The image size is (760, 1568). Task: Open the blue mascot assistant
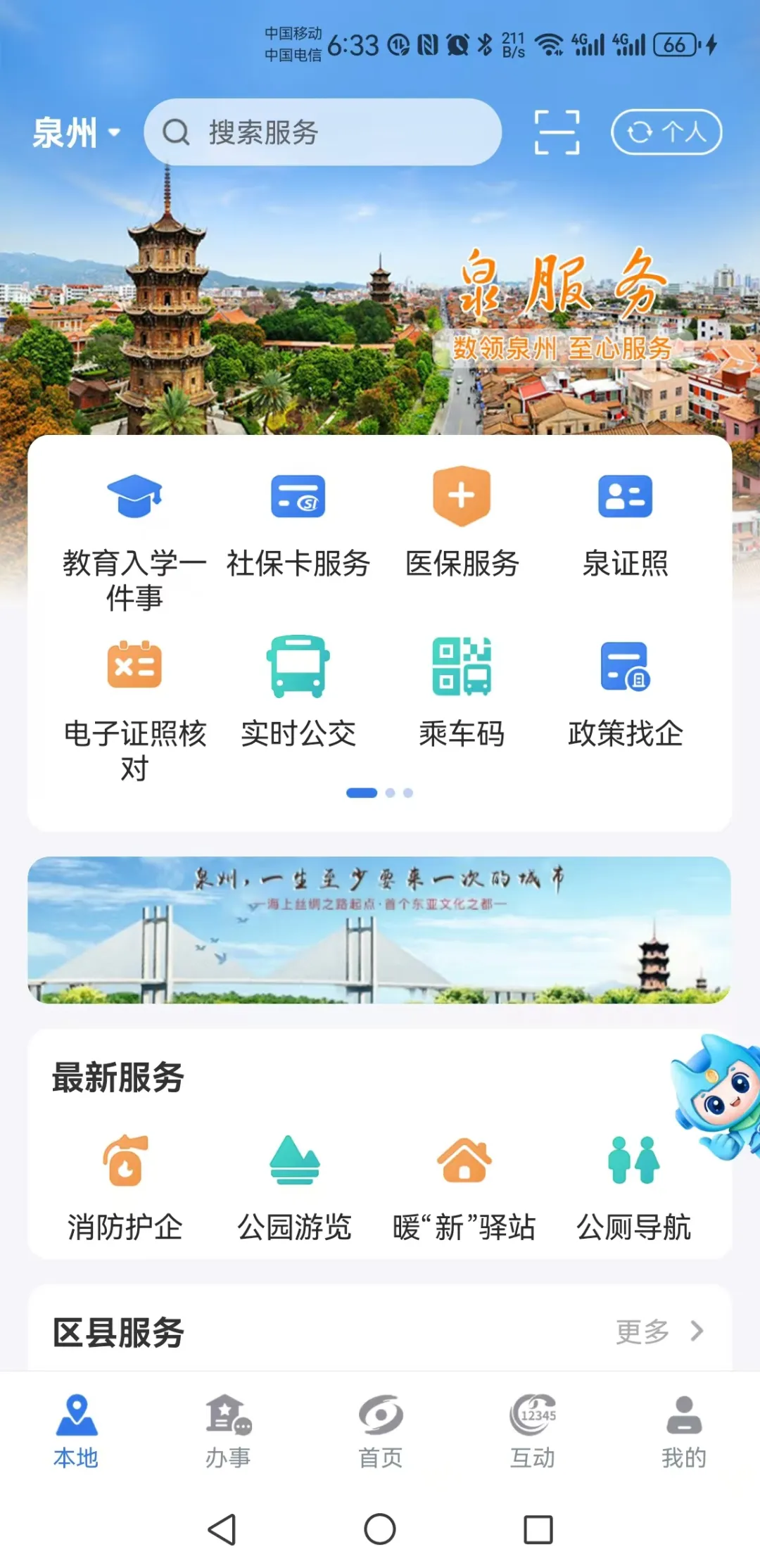pos(718,1096)
